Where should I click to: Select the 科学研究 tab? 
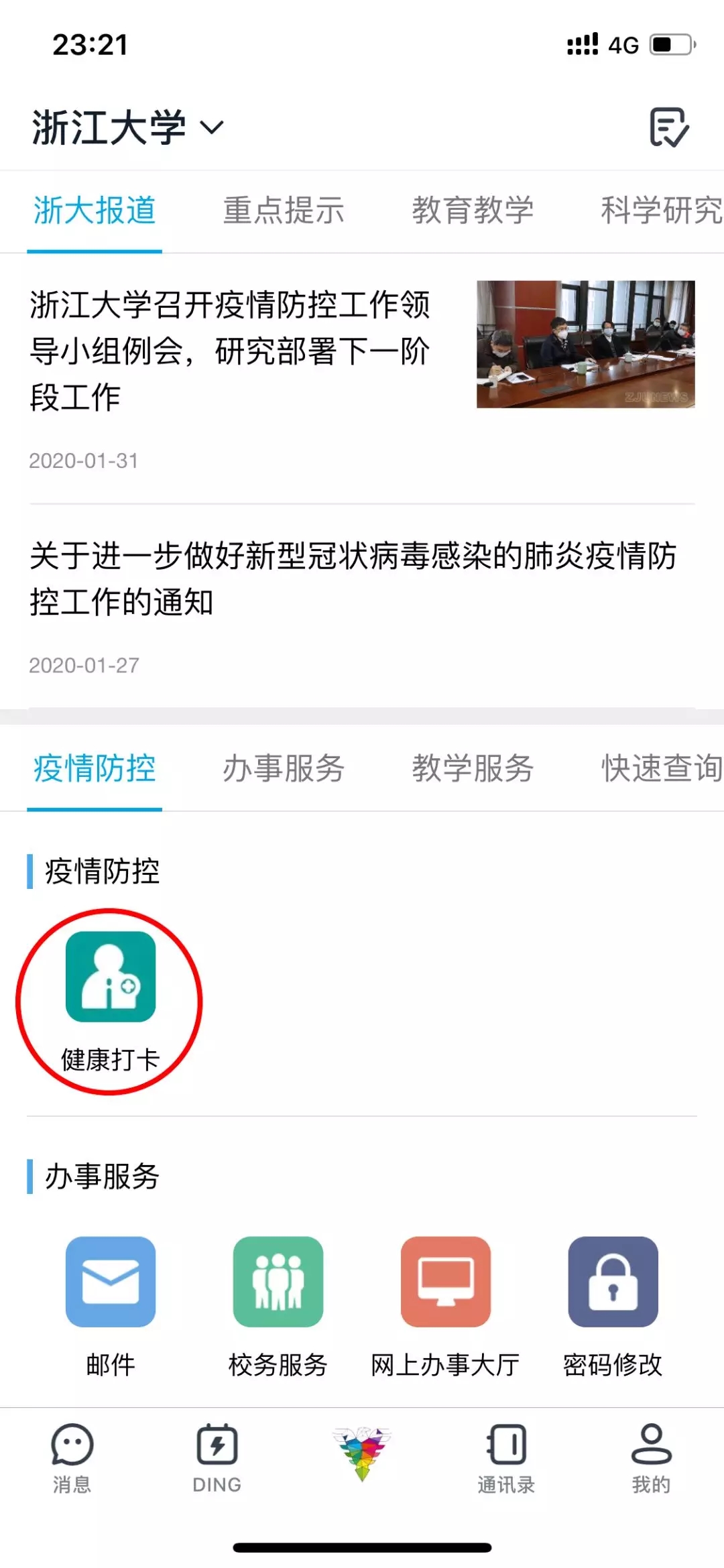(x=660, y=210)
